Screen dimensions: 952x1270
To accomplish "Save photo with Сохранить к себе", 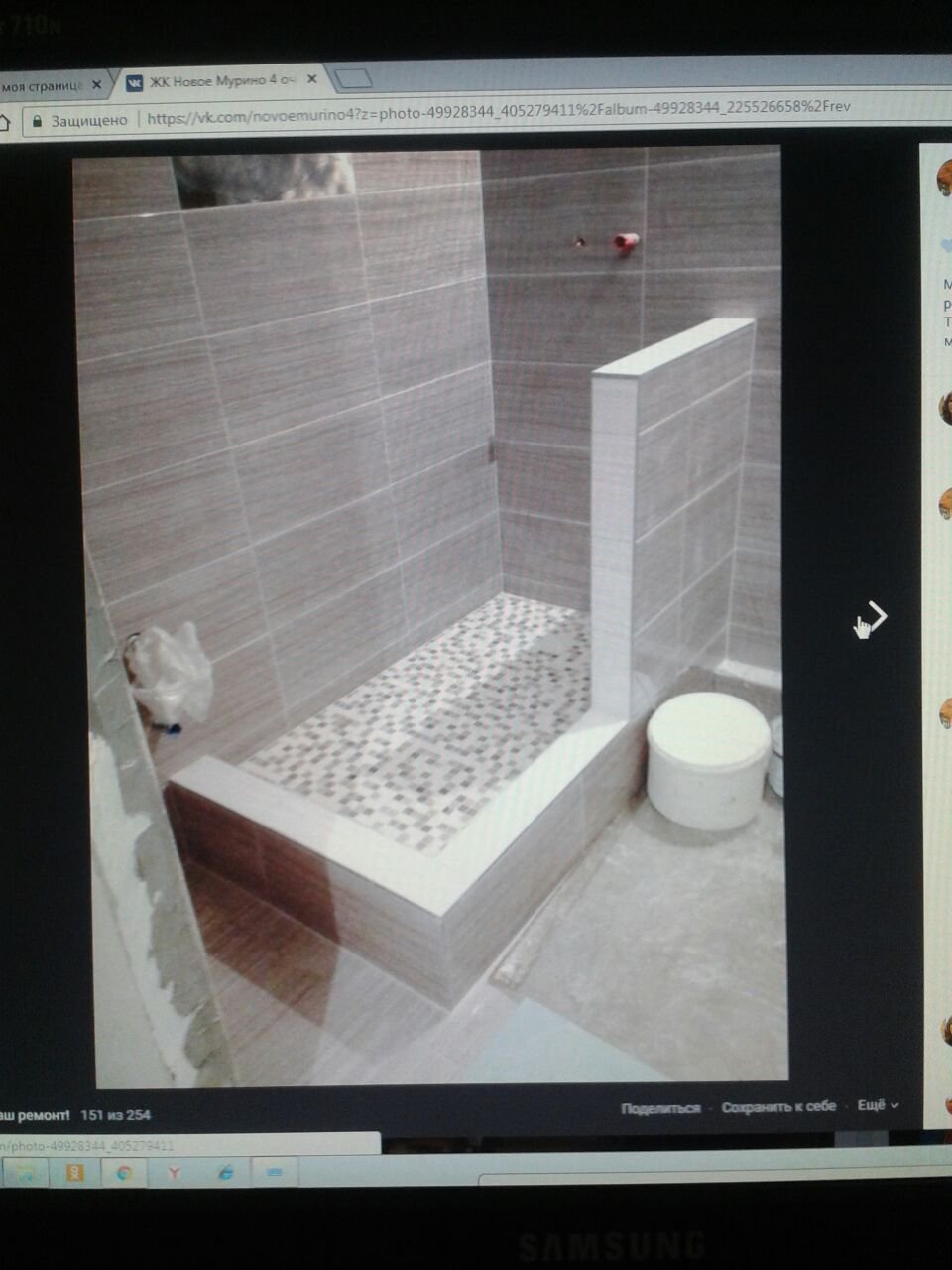I will coord(778,1106).
